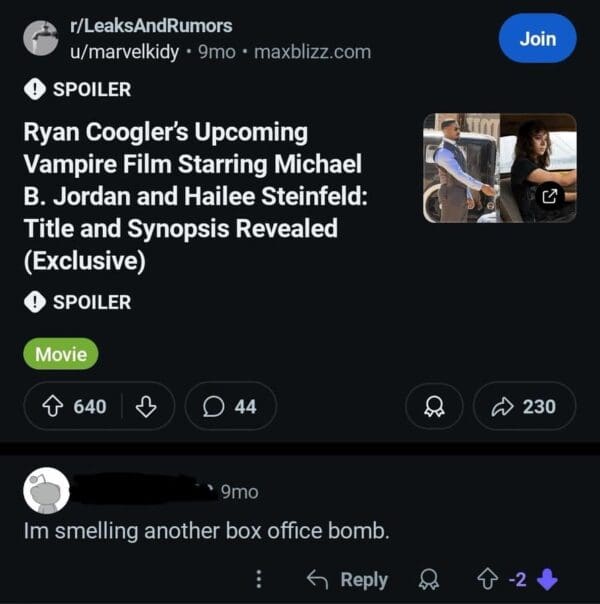Open the linked article thumbnail
Viewport: 600px width, 604px height.
pyautogui.click(x=499, y=167)
